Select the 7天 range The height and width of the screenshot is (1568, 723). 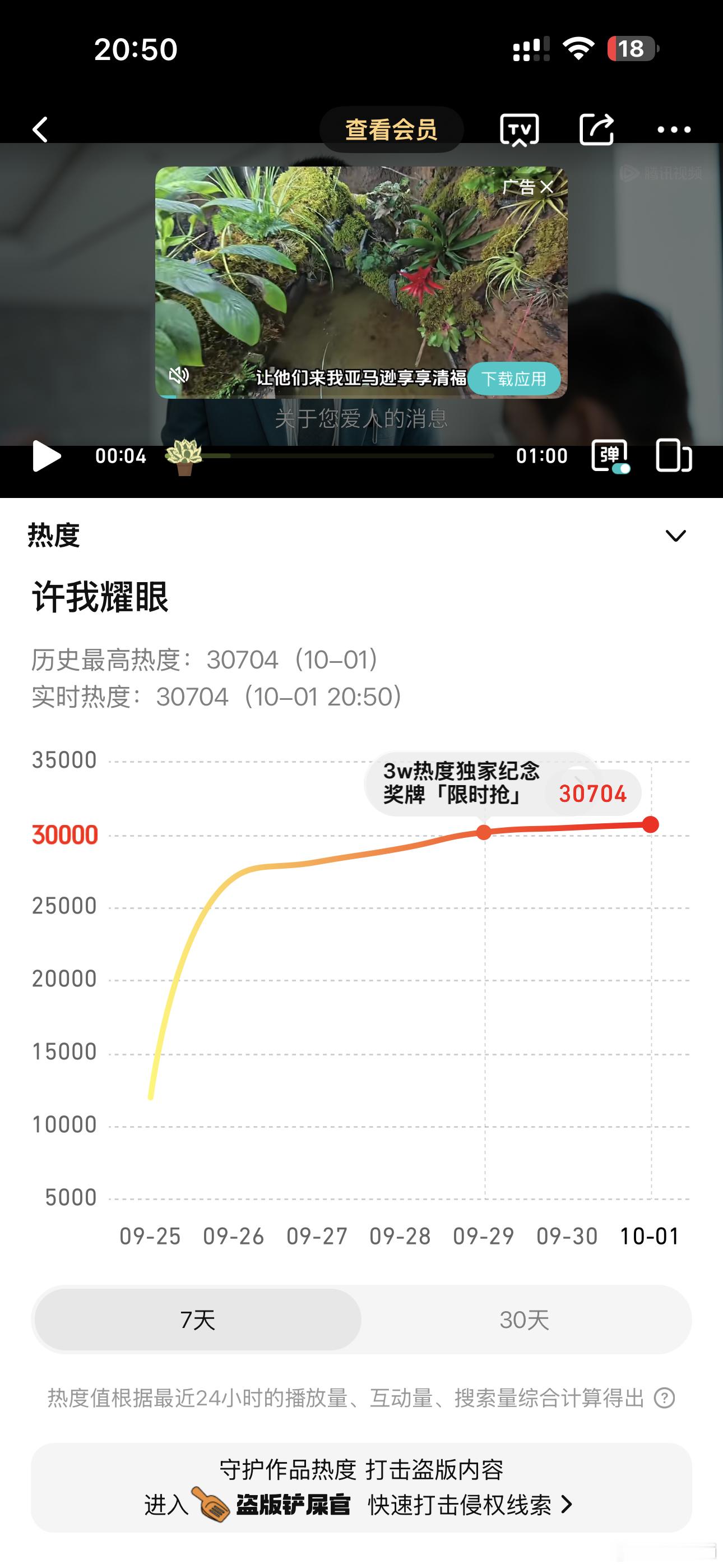[198, 1320]
